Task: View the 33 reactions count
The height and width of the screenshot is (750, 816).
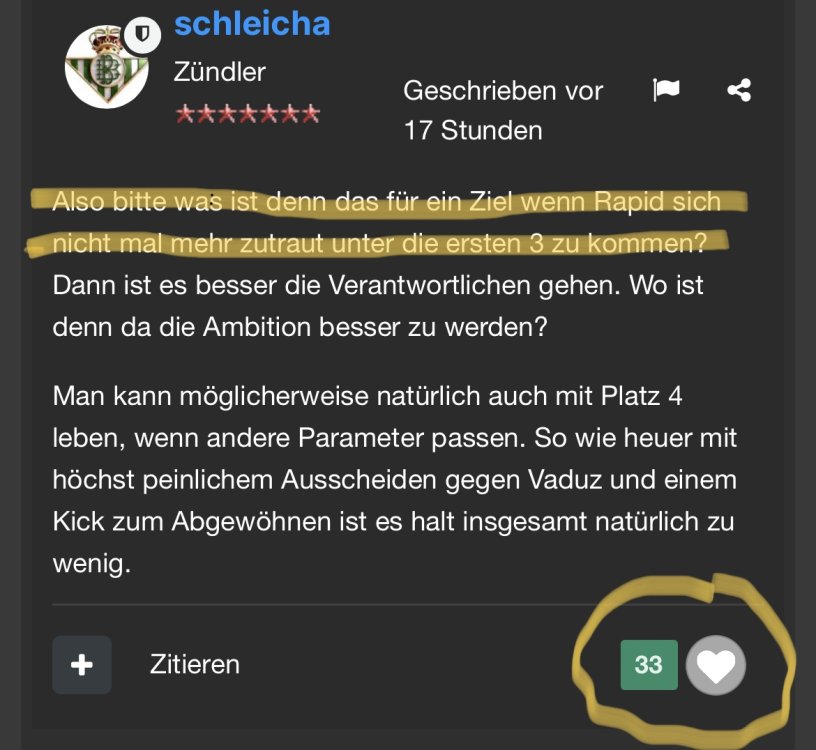Action: (x=648, y=665)
